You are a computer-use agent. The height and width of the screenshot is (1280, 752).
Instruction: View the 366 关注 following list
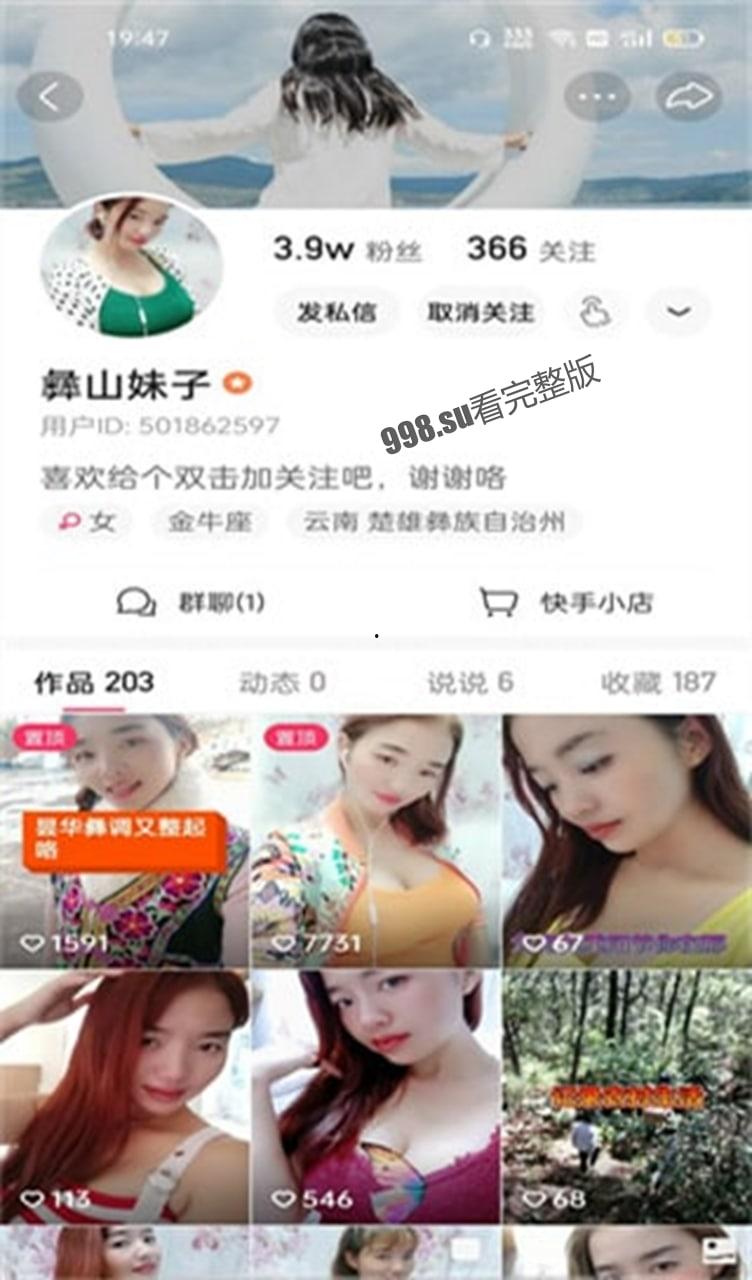click(530, 250)
